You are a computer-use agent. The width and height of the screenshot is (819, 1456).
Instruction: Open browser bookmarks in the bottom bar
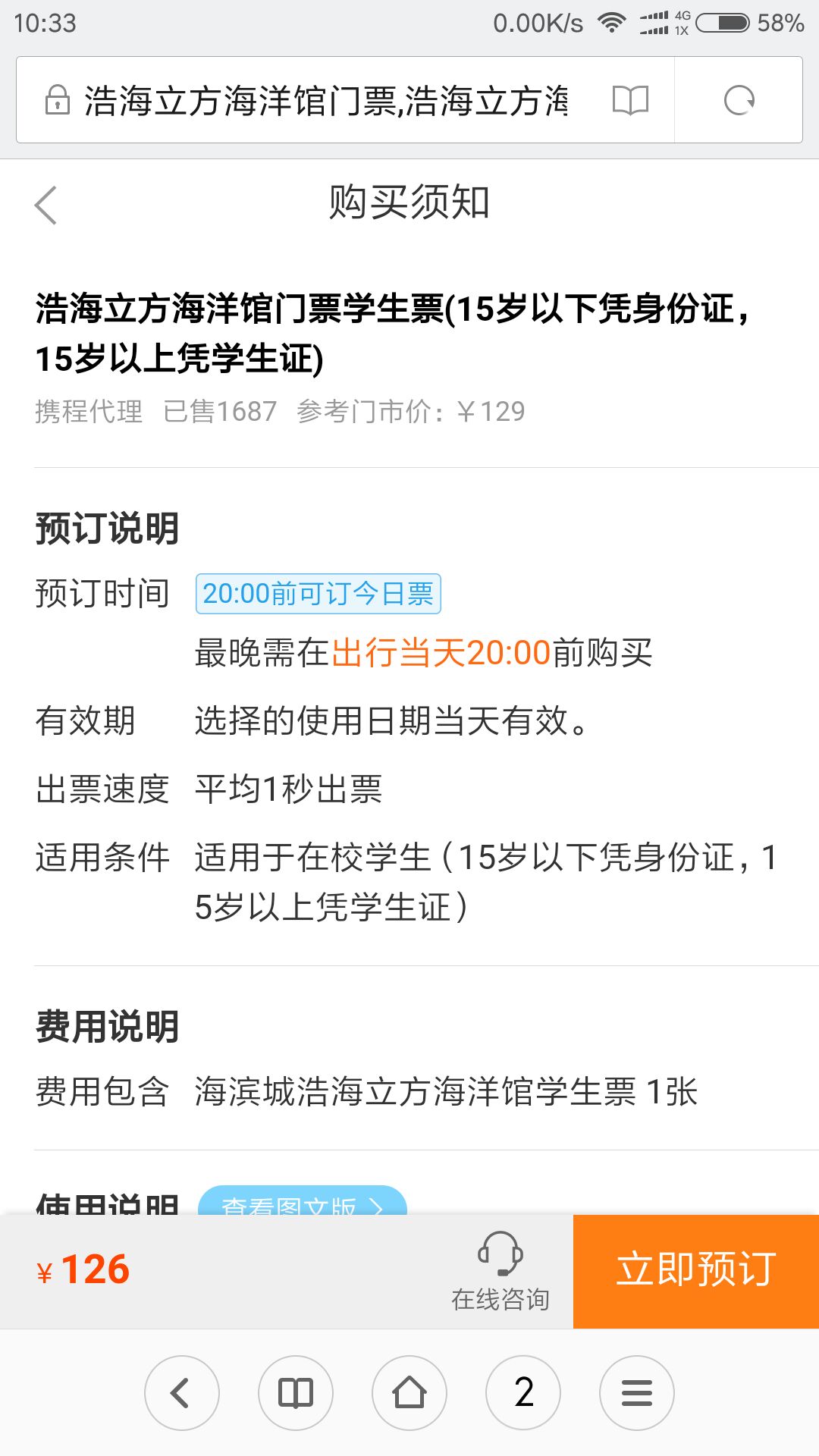296,1393
